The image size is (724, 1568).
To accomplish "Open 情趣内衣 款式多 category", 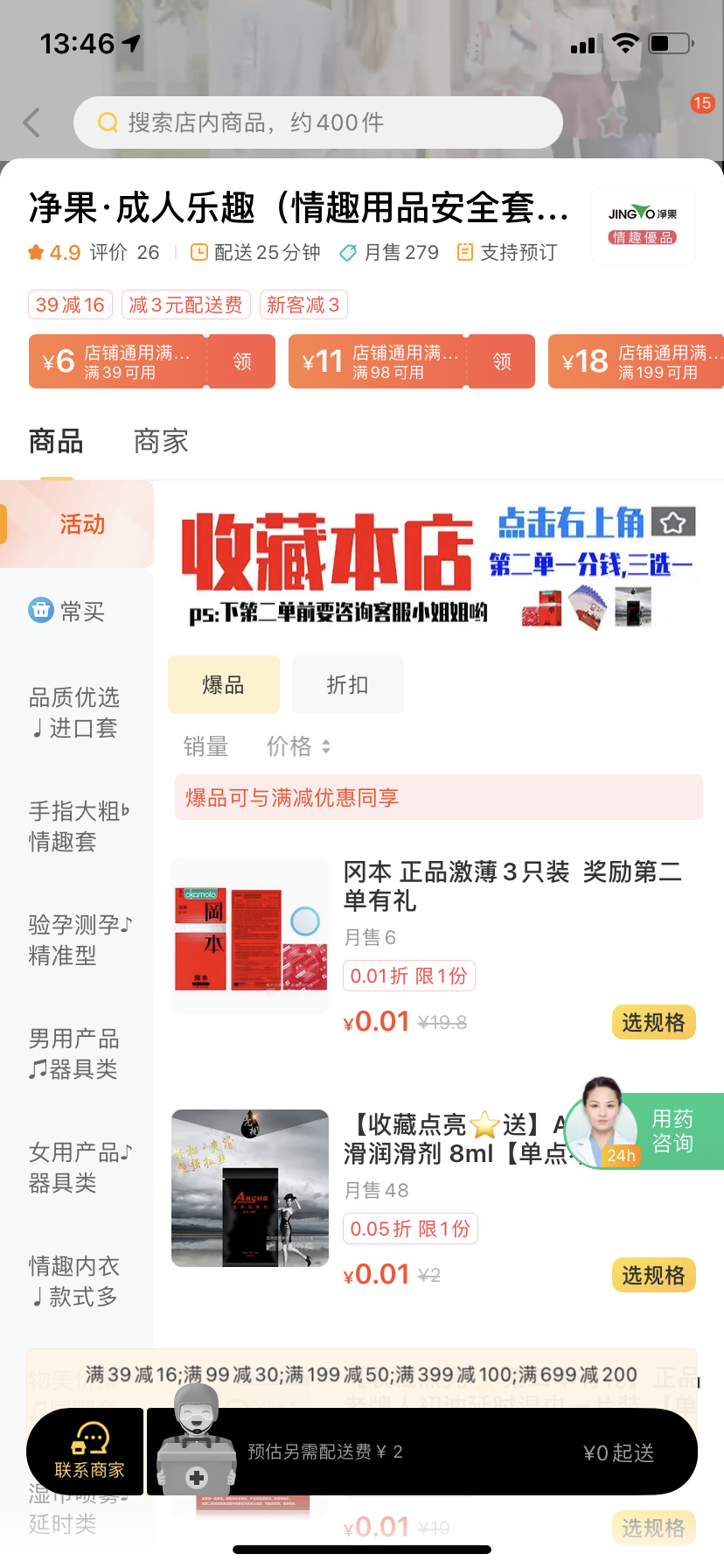I will click(x=74, y=1281).
